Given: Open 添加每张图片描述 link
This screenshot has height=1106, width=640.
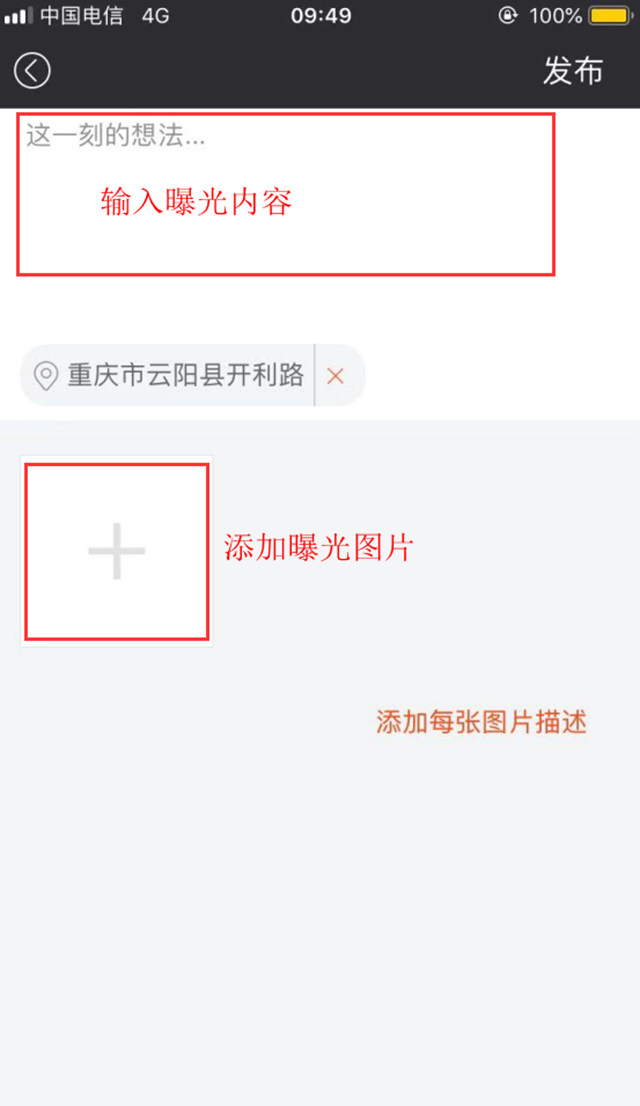Looking at the screenshot, I should (x=481, y=722).
